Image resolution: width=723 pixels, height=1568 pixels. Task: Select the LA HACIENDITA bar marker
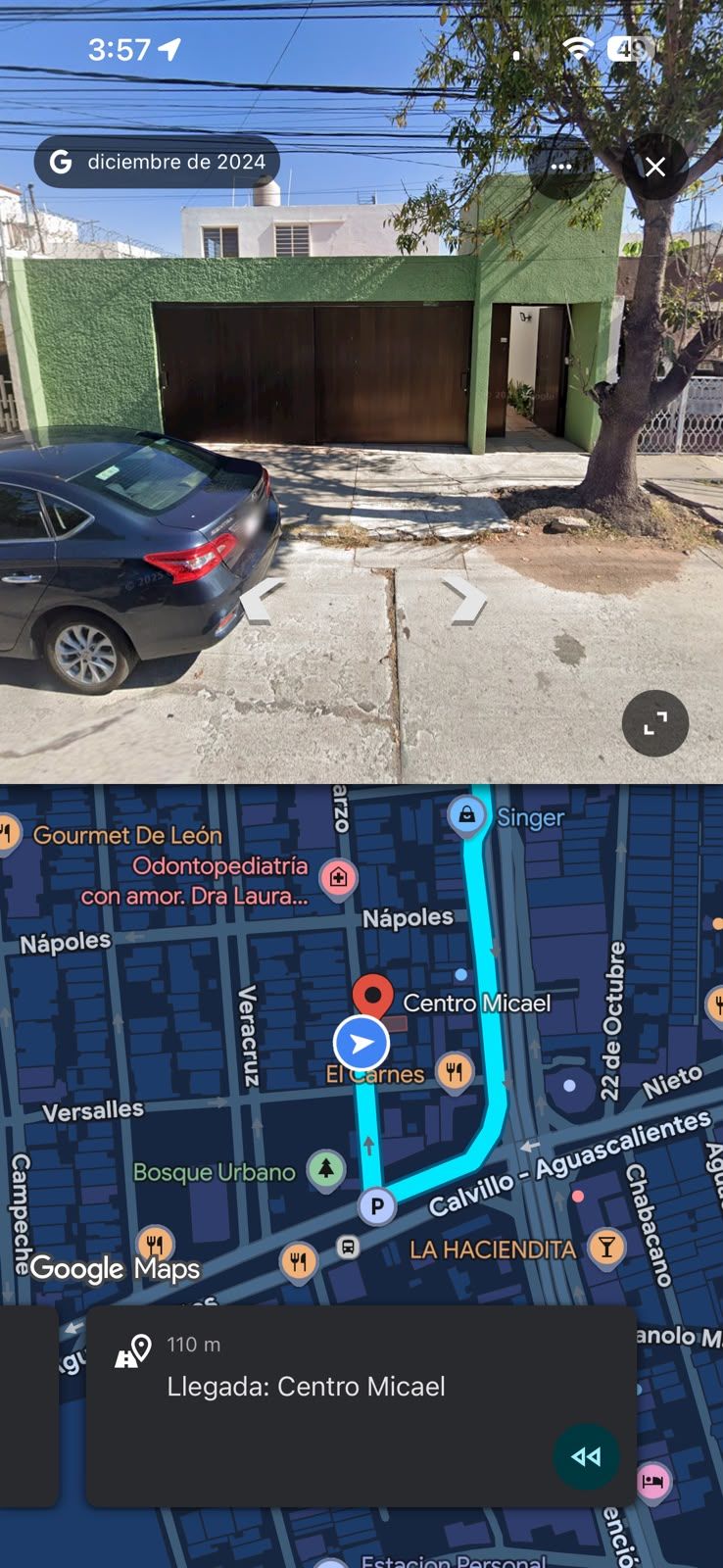coord(606,1248)
